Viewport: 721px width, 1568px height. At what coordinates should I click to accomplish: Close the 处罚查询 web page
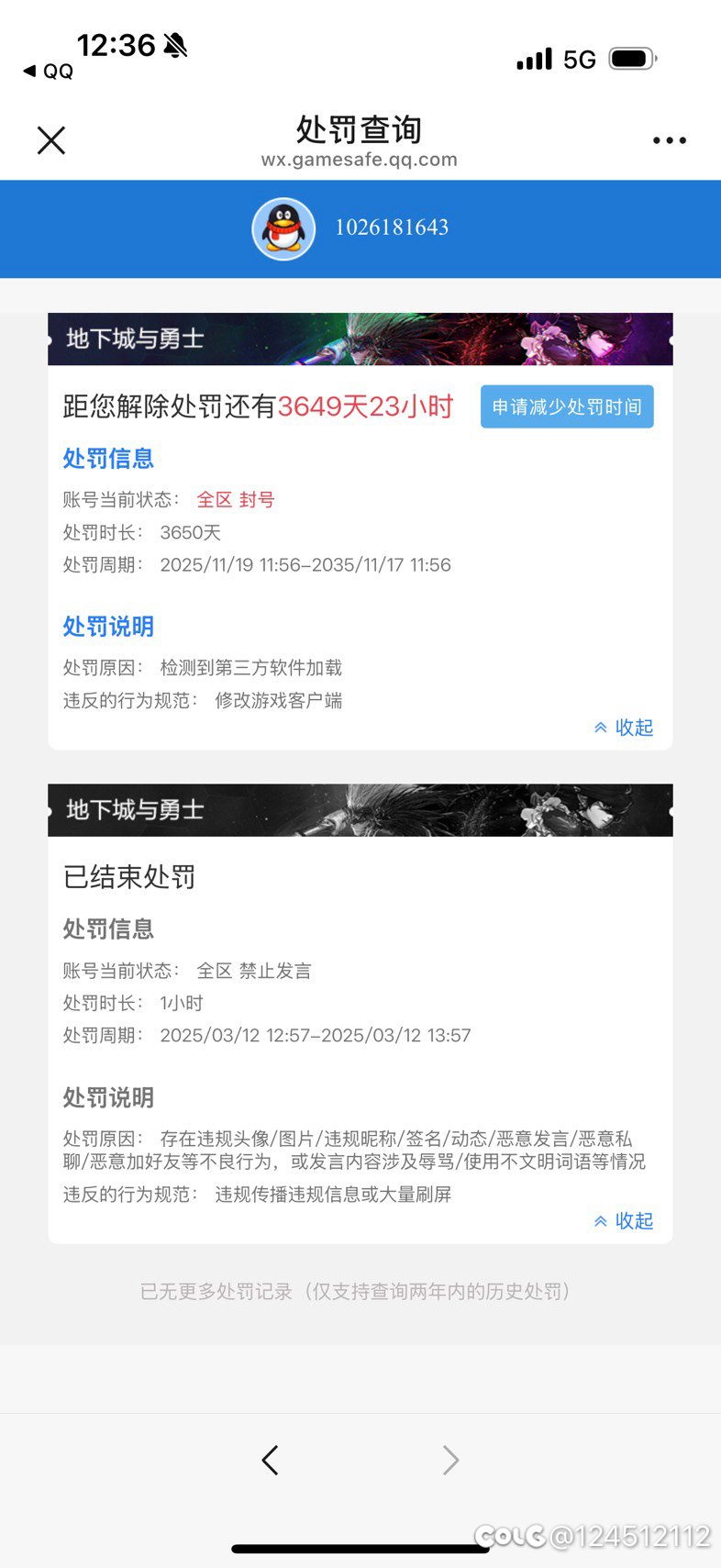(x=51, y=140)
